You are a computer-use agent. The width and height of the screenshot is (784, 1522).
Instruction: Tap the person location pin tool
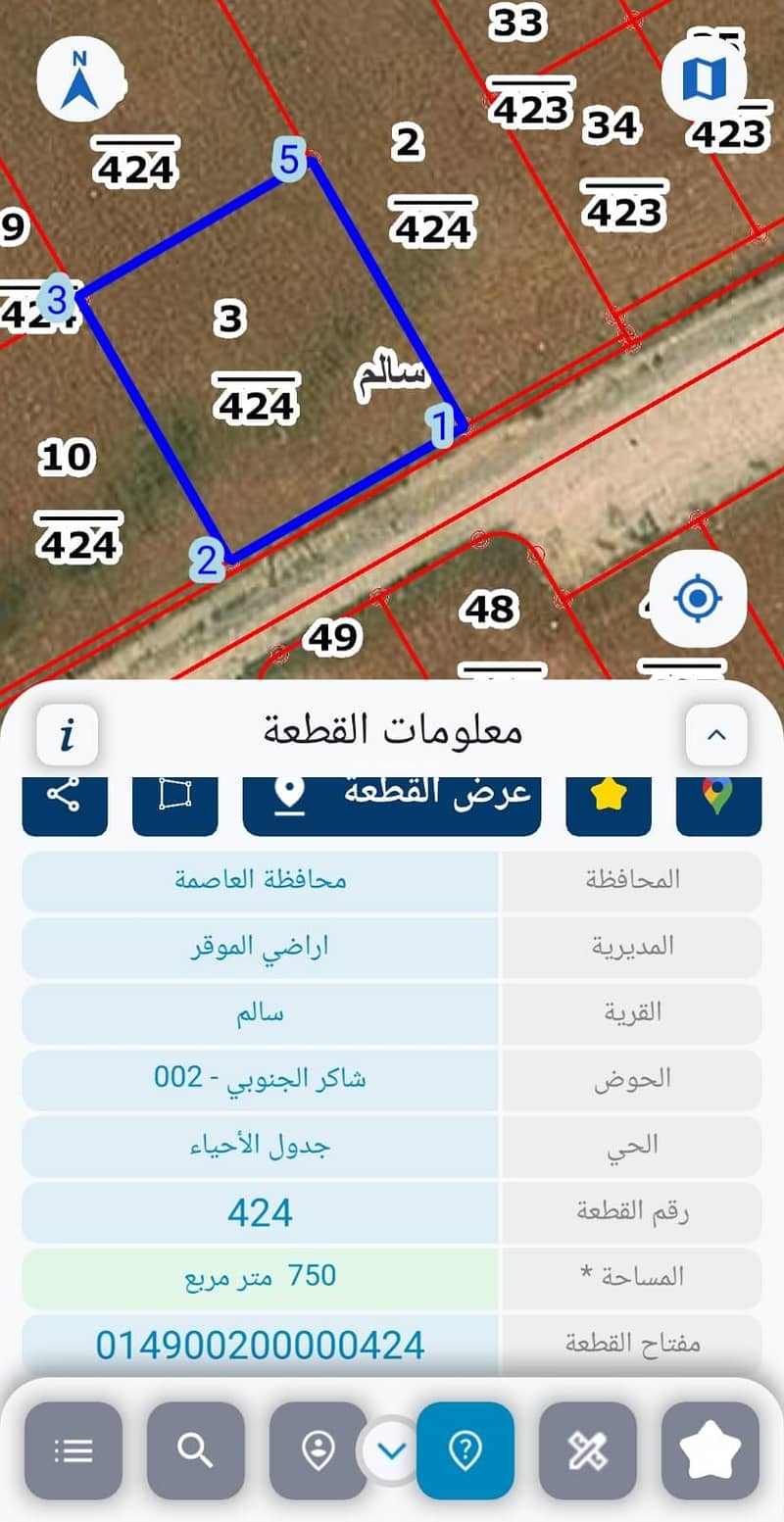[318, 1450]
